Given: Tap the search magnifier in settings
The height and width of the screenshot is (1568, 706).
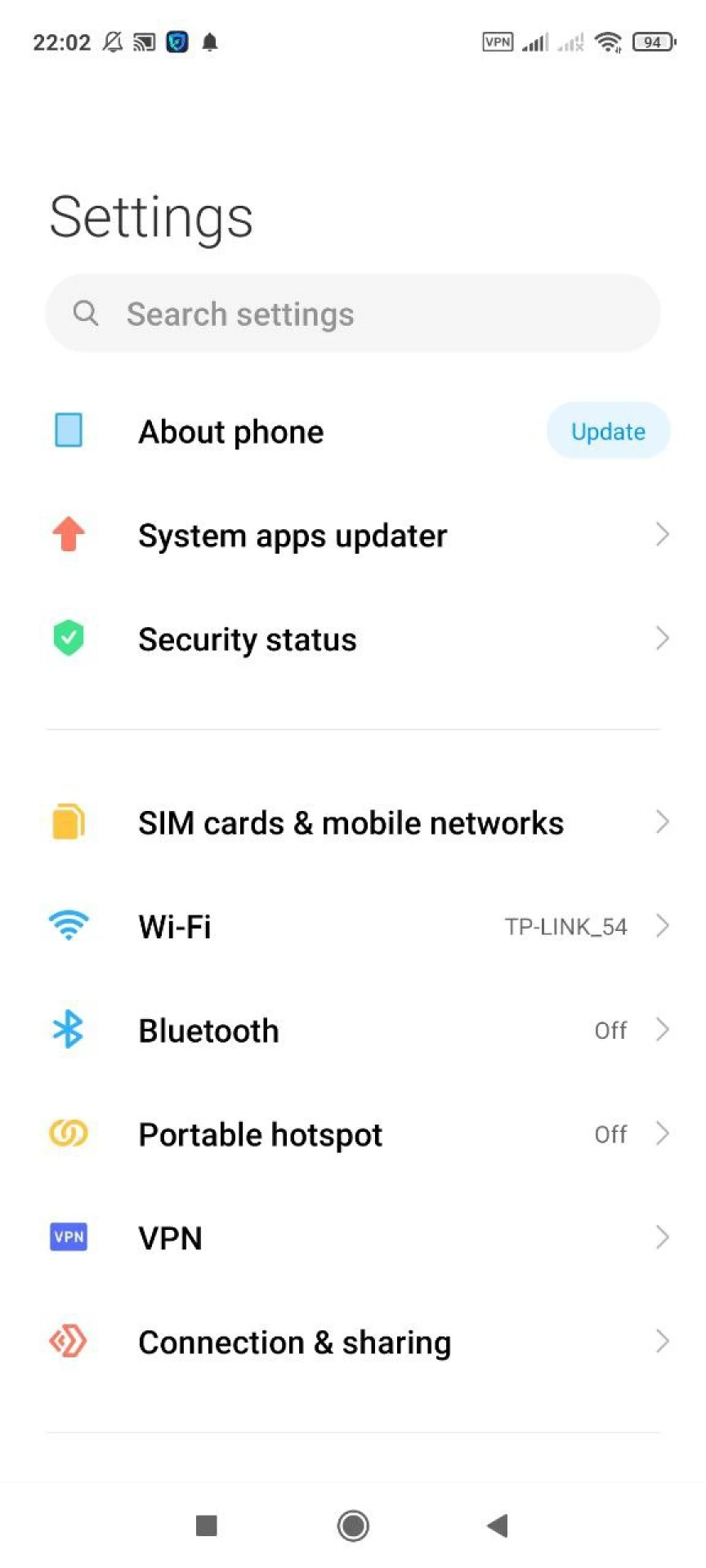Looking at the screenshot, I should (x=86, y=313).
